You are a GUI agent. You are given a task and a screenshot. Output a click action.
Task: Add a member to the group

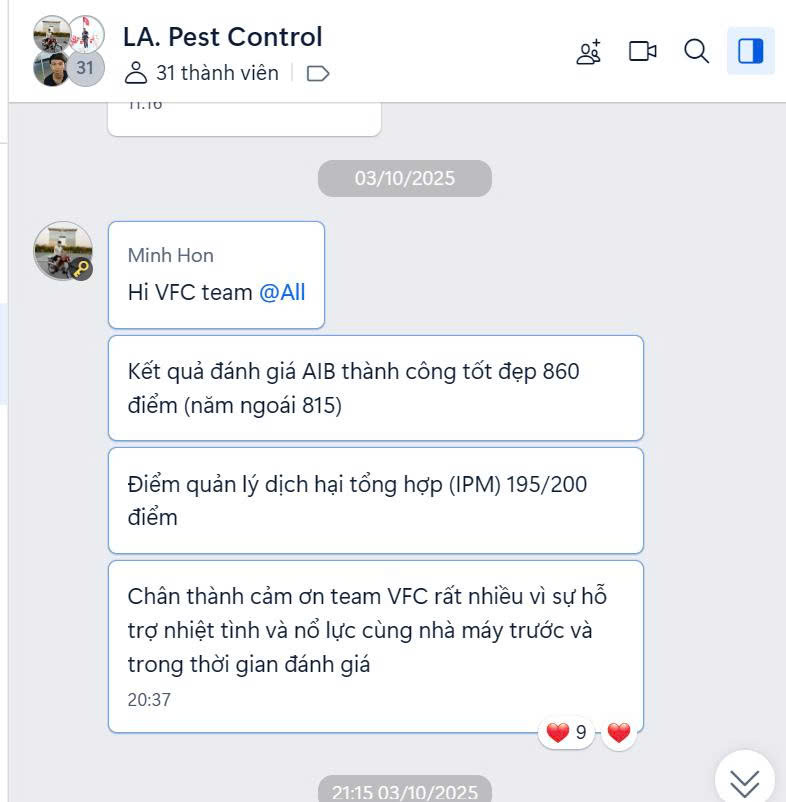pyautogui.click(x=589, y=51)
